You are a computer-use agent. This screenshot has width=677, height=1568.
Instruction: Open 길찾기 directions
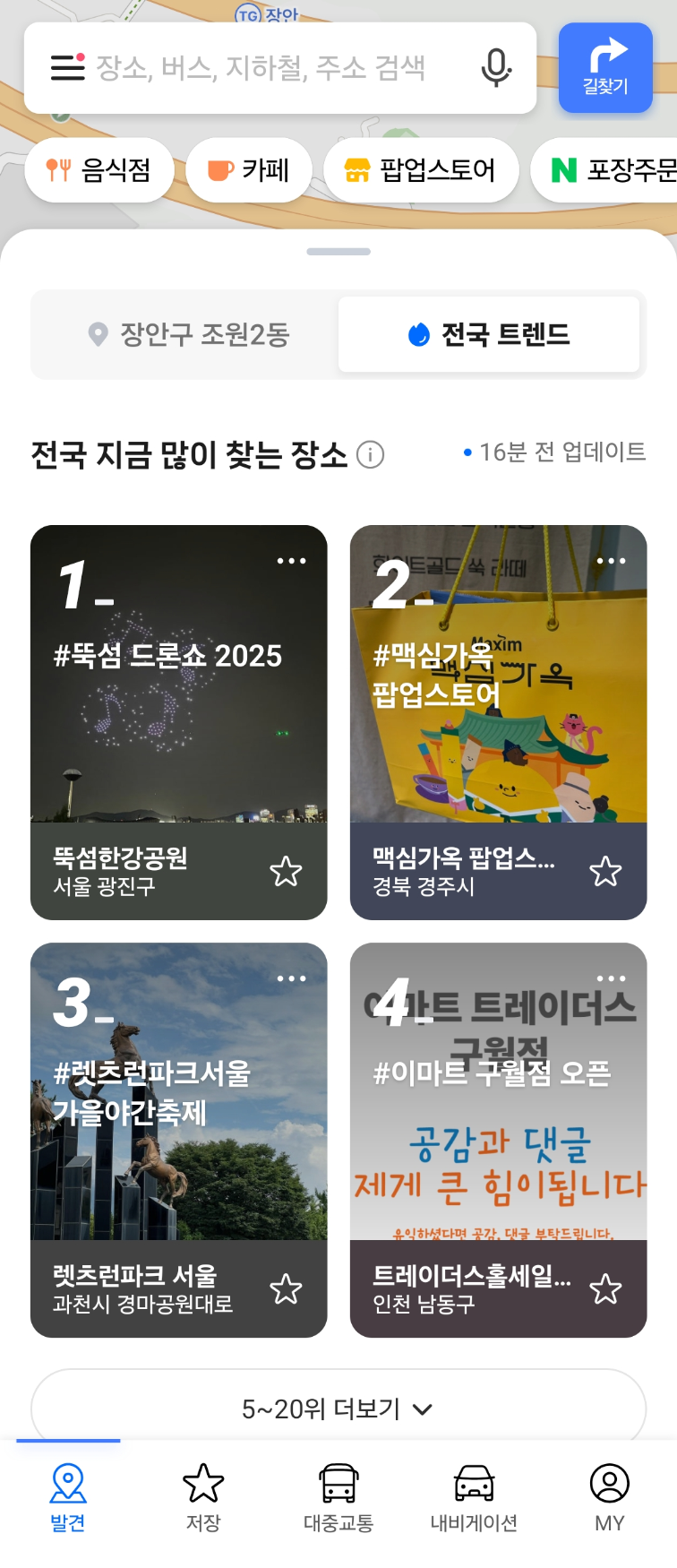pyautogui.click(x=605, y=68)
